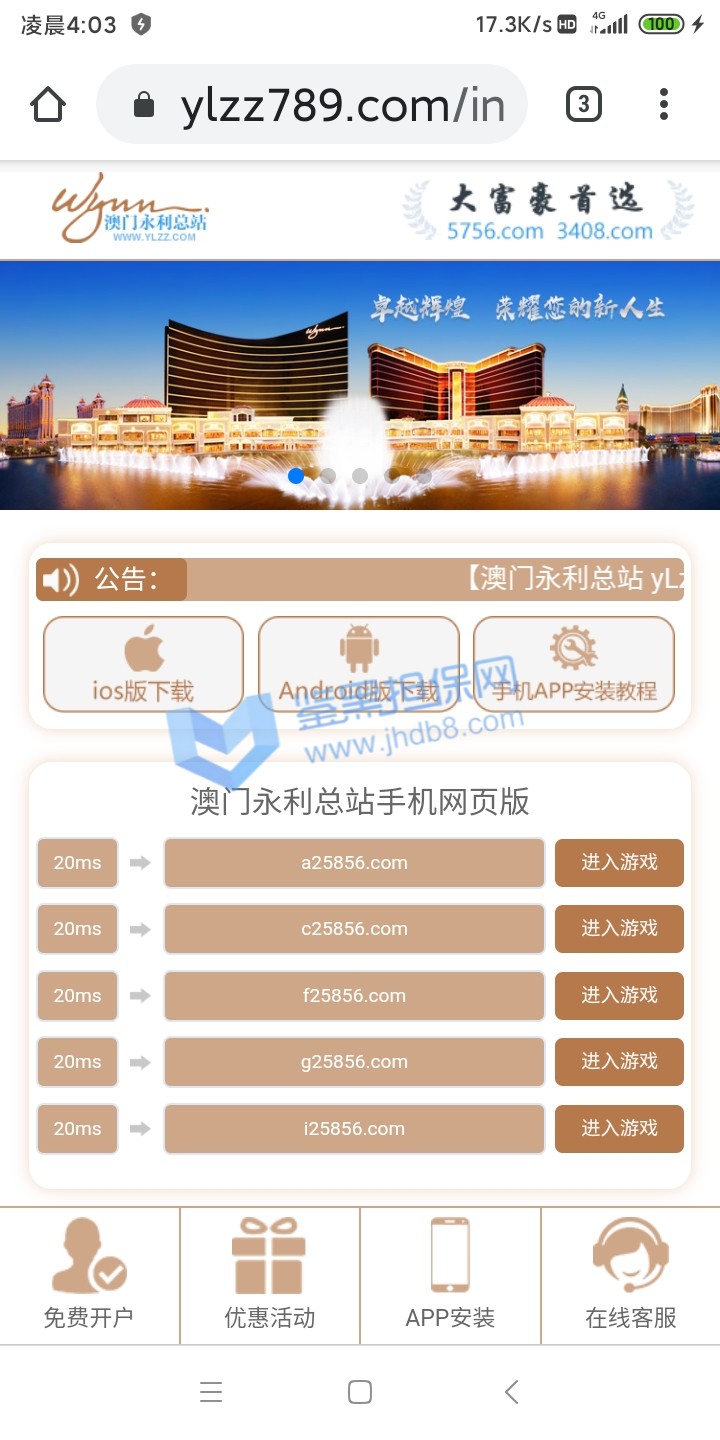Open 手机APP安装教程 guide
This screenshot has width=720, height=1440.
574,664
